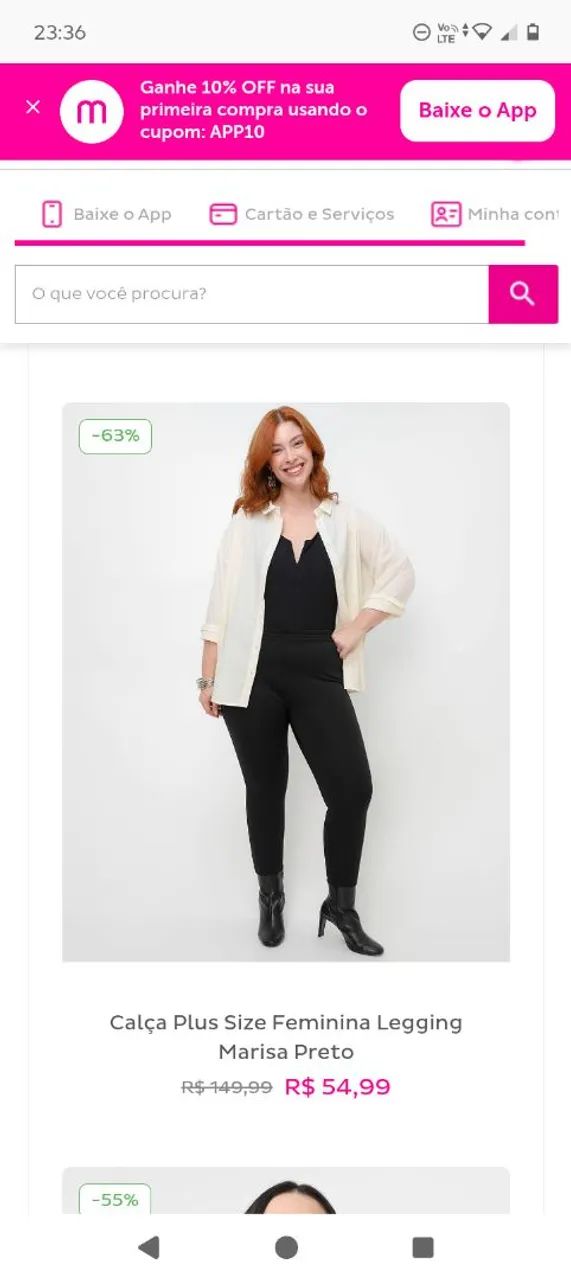
Task: Go back with the system back button
Action: [149, 1247]
